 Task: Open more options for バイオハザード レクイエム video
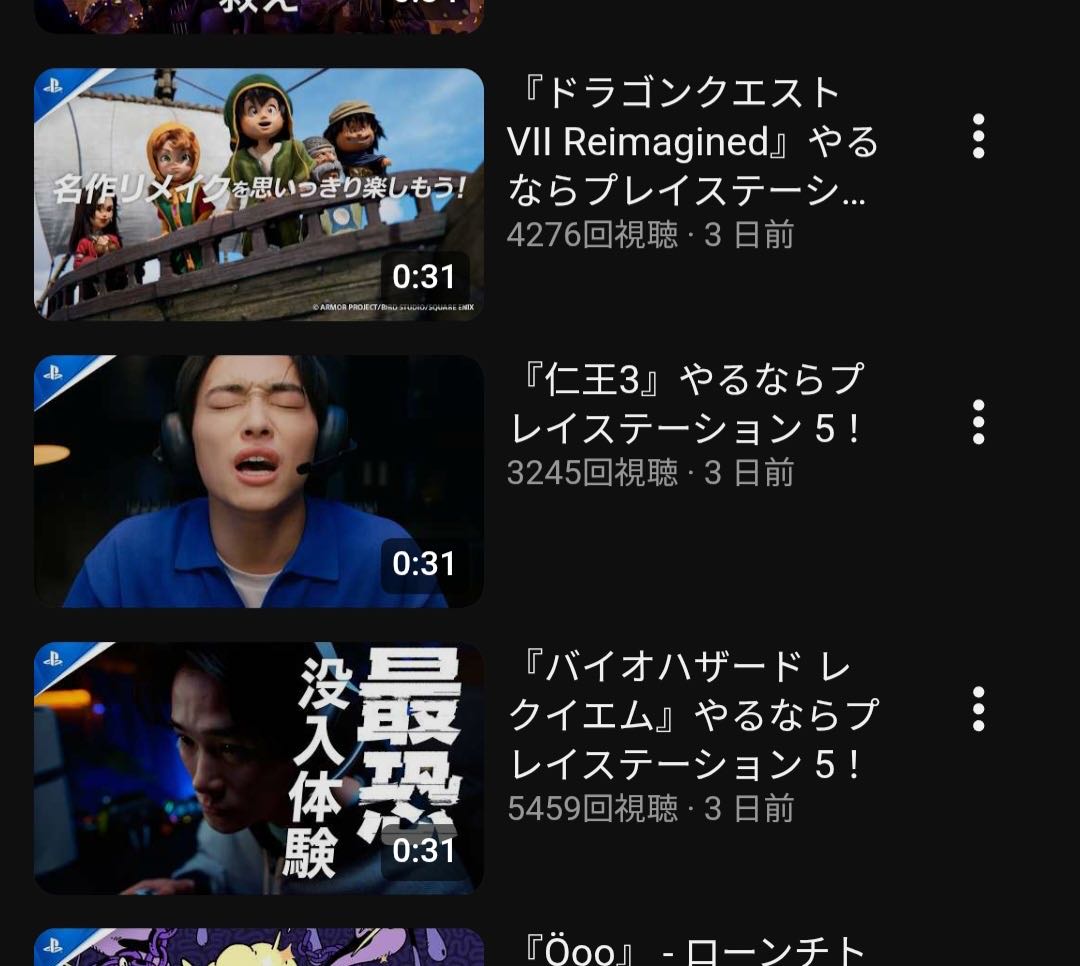978,709
